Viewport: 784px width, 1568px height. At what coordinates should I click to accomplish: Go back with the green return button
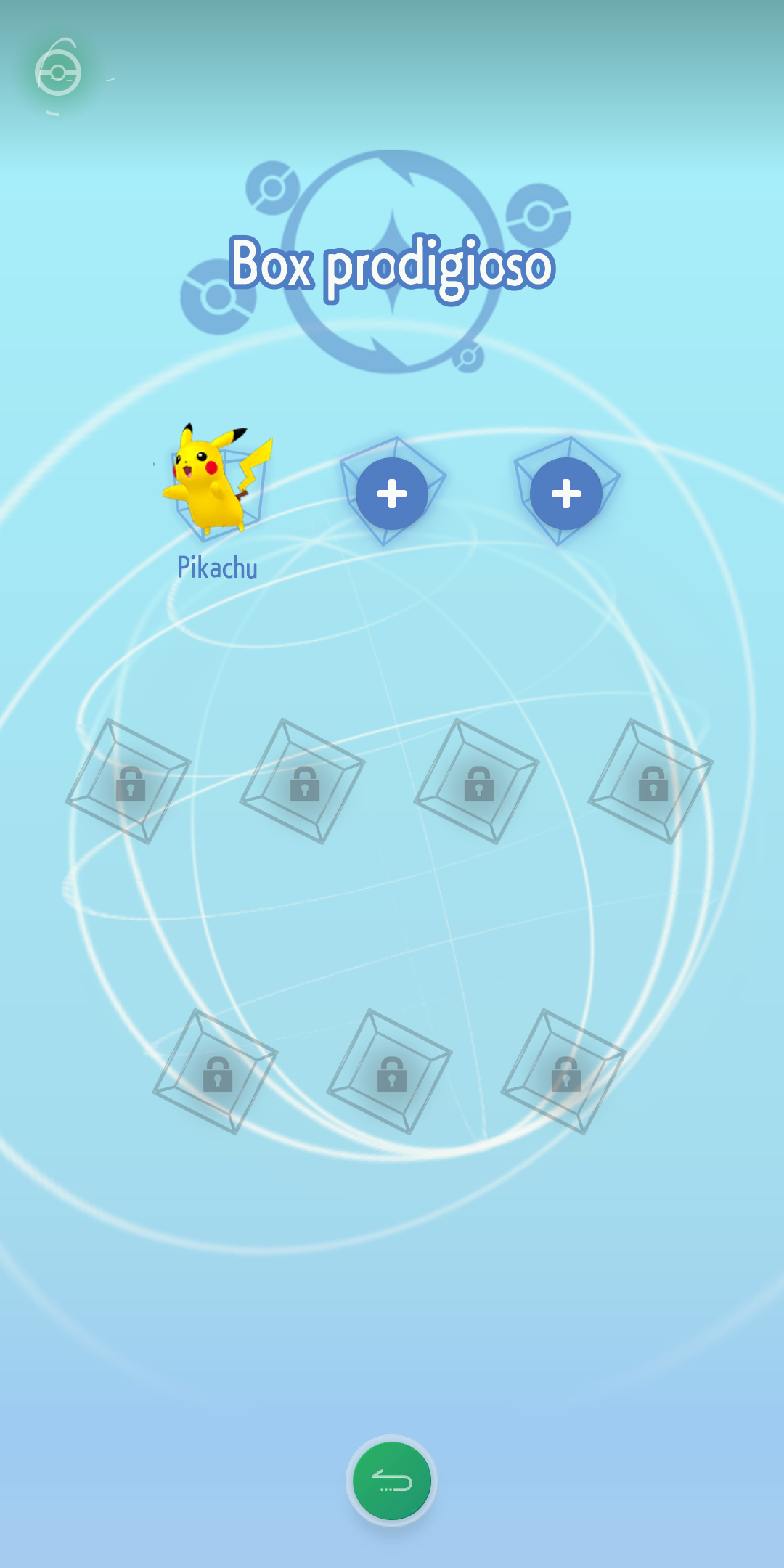click(x=392, y=1481)
